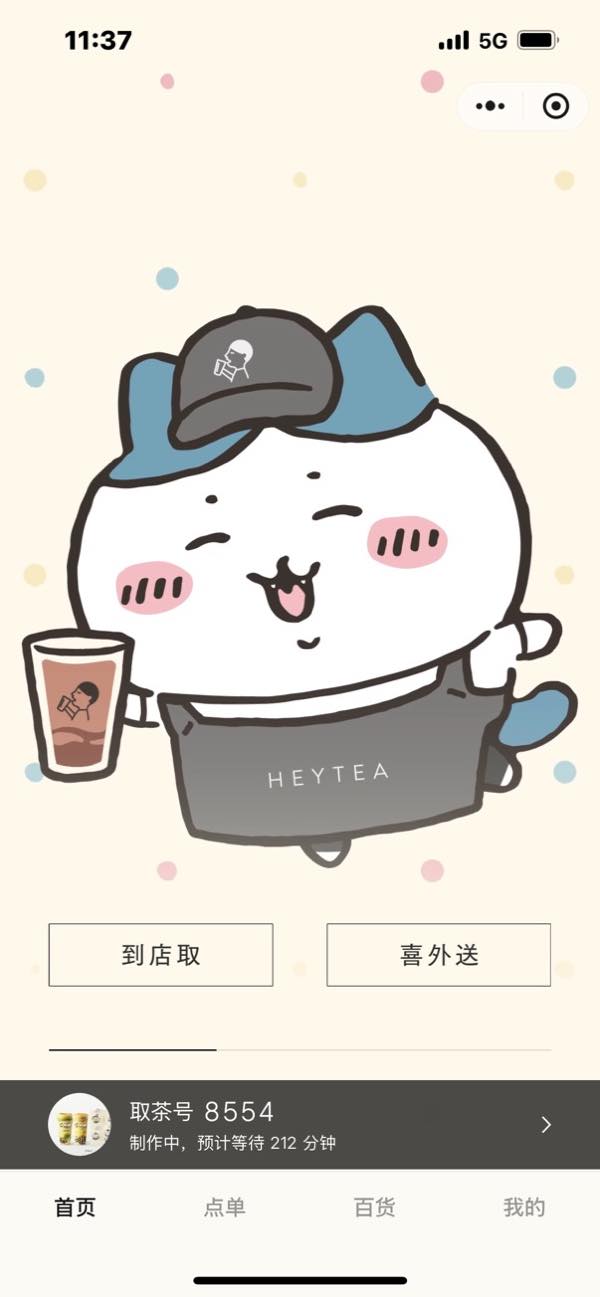Go to the 点单 tab

click(x=225, y=1207)
